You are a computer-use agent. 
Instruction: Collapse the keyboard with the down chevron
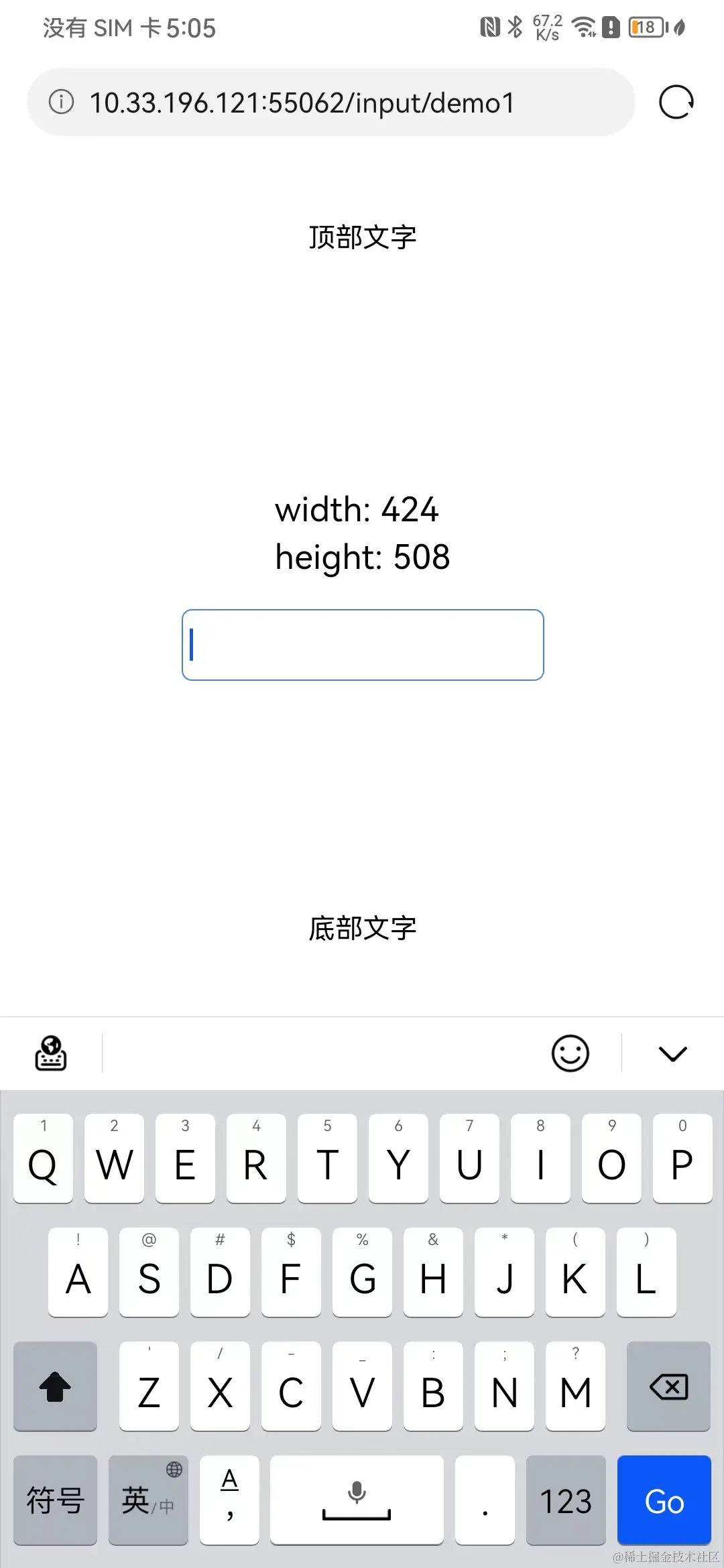pos(672,1053)
